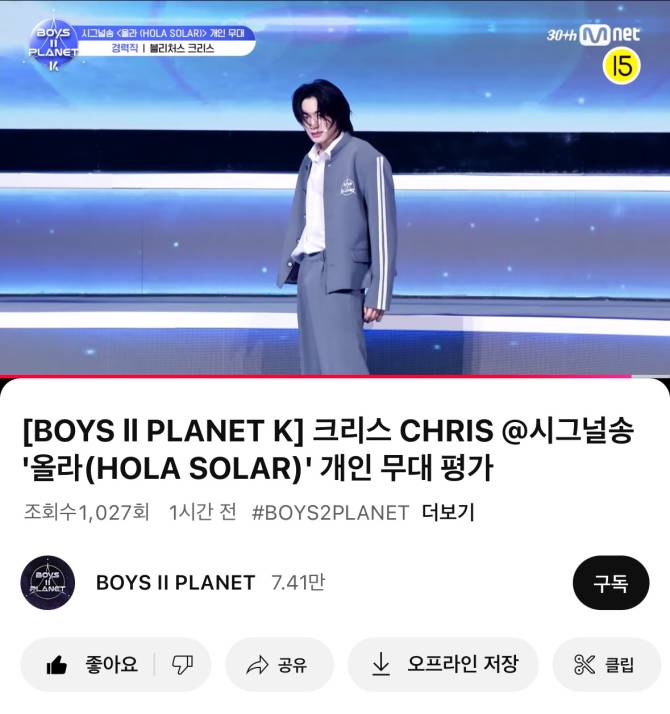Viewport: 670px width, 714px height.
Task: Open the #BOYS2PLANET hashtag
Action: [330, 513]
